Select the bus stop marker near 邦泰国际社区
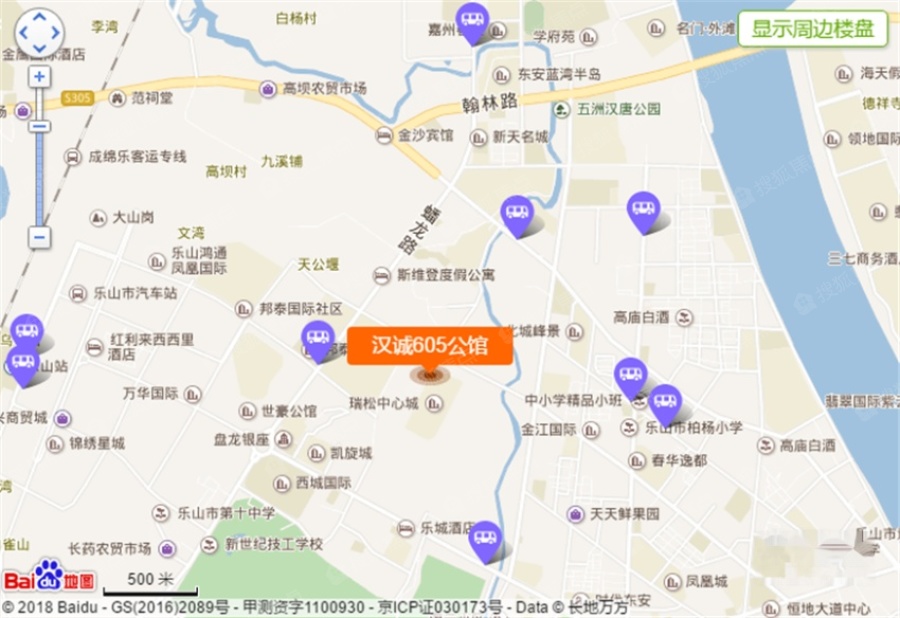This screenshot has height=618, width=900. (x=318, y=338)
